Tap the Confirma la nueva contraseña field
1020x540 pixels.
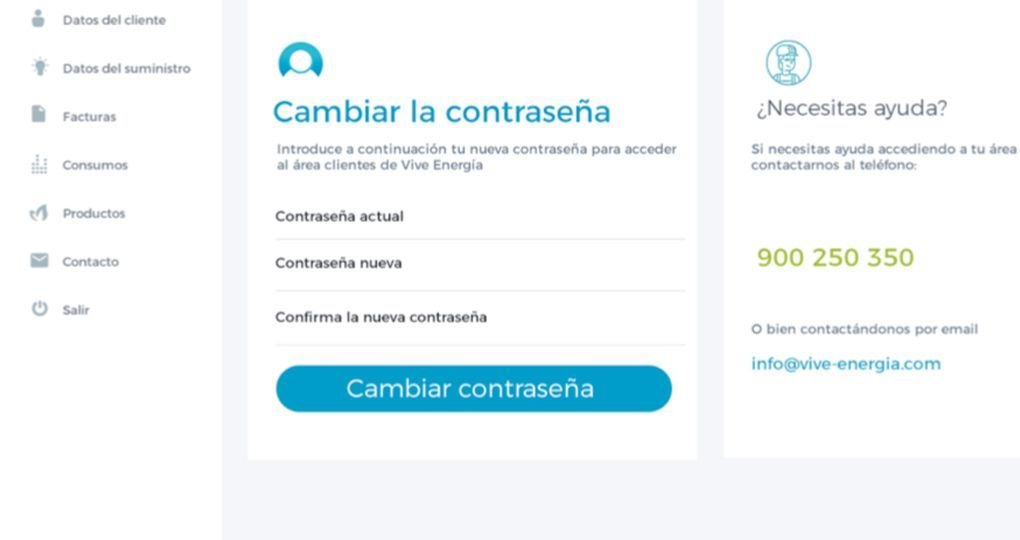coord(479,318)
